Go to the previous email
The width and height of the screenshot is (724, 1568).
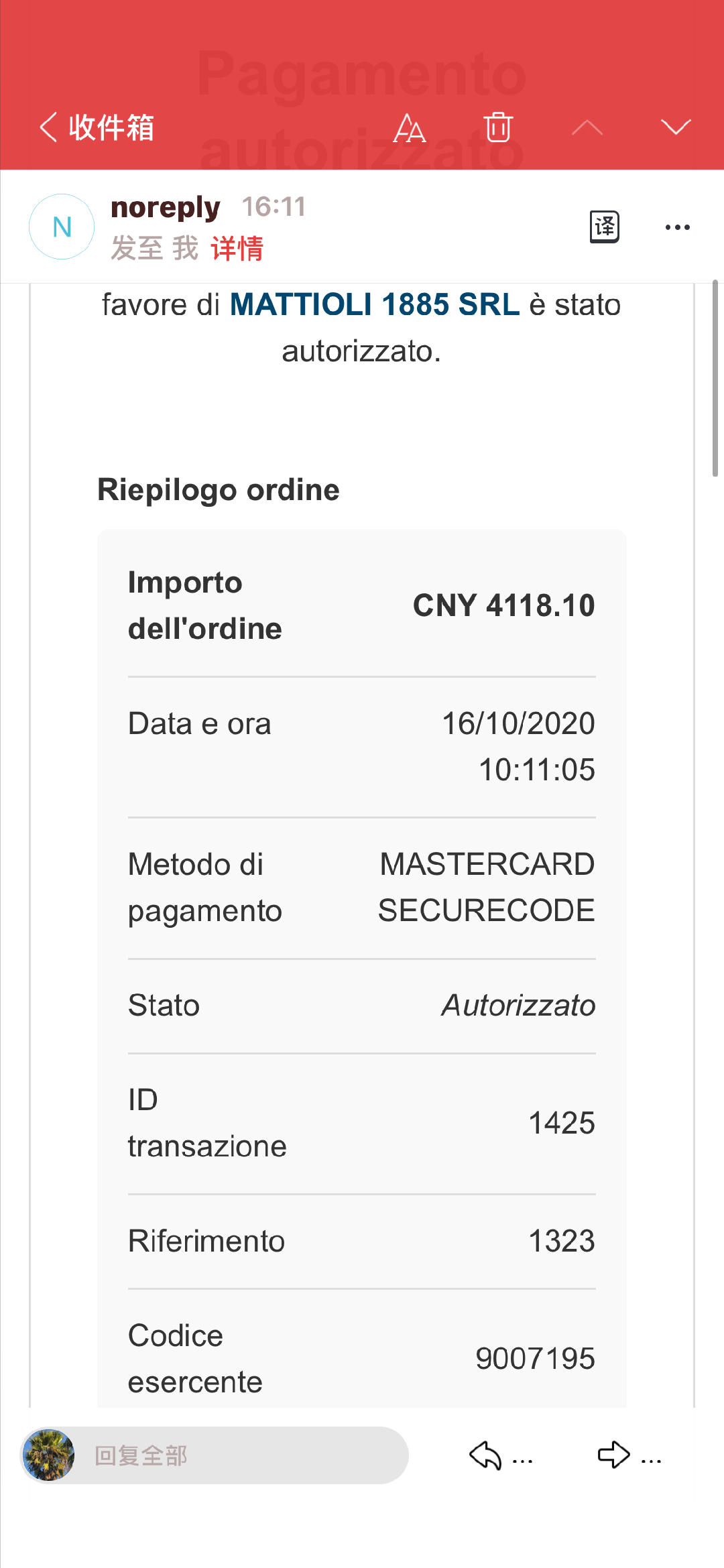point(587,127)
